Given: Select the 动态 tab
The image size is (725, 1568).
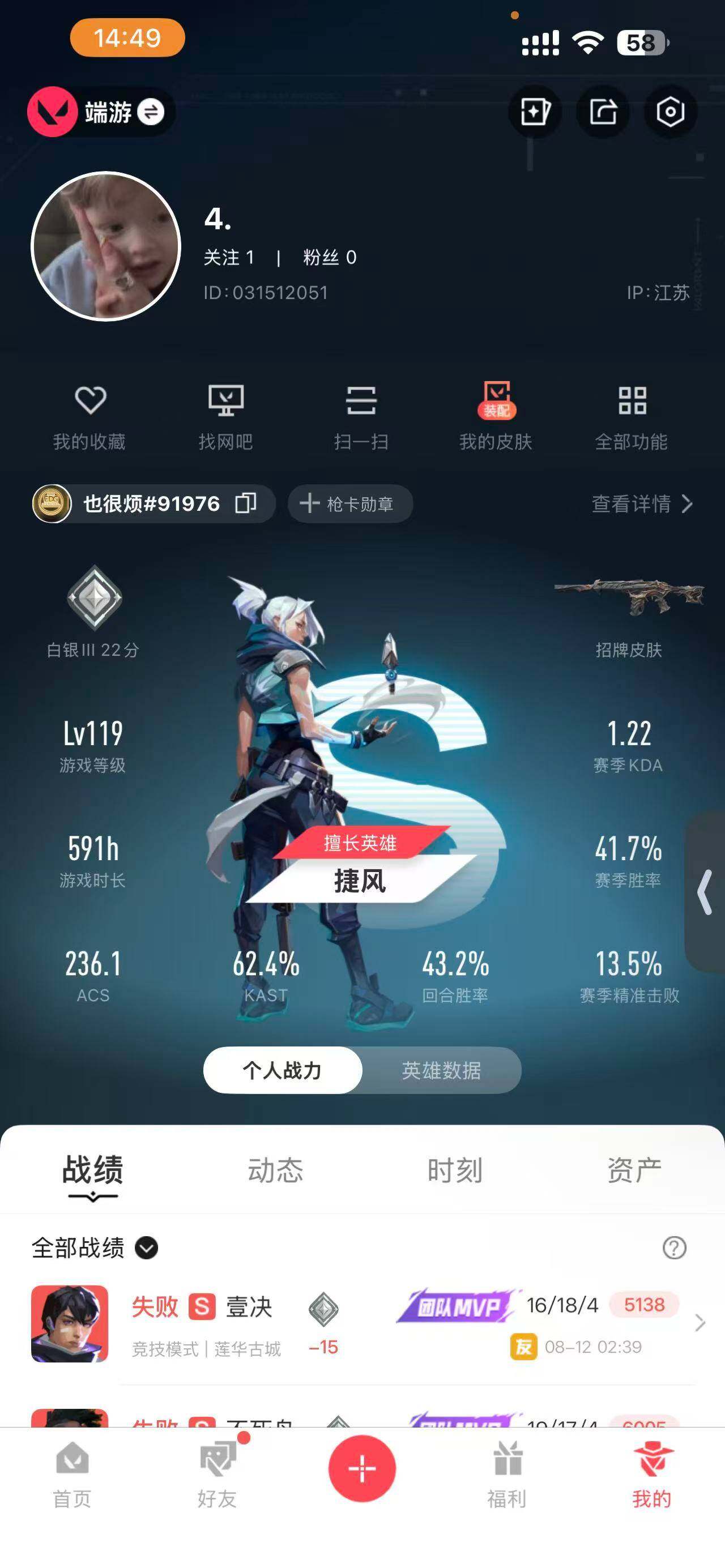Looking at the screenshot, I should [x=275, y=1170].
